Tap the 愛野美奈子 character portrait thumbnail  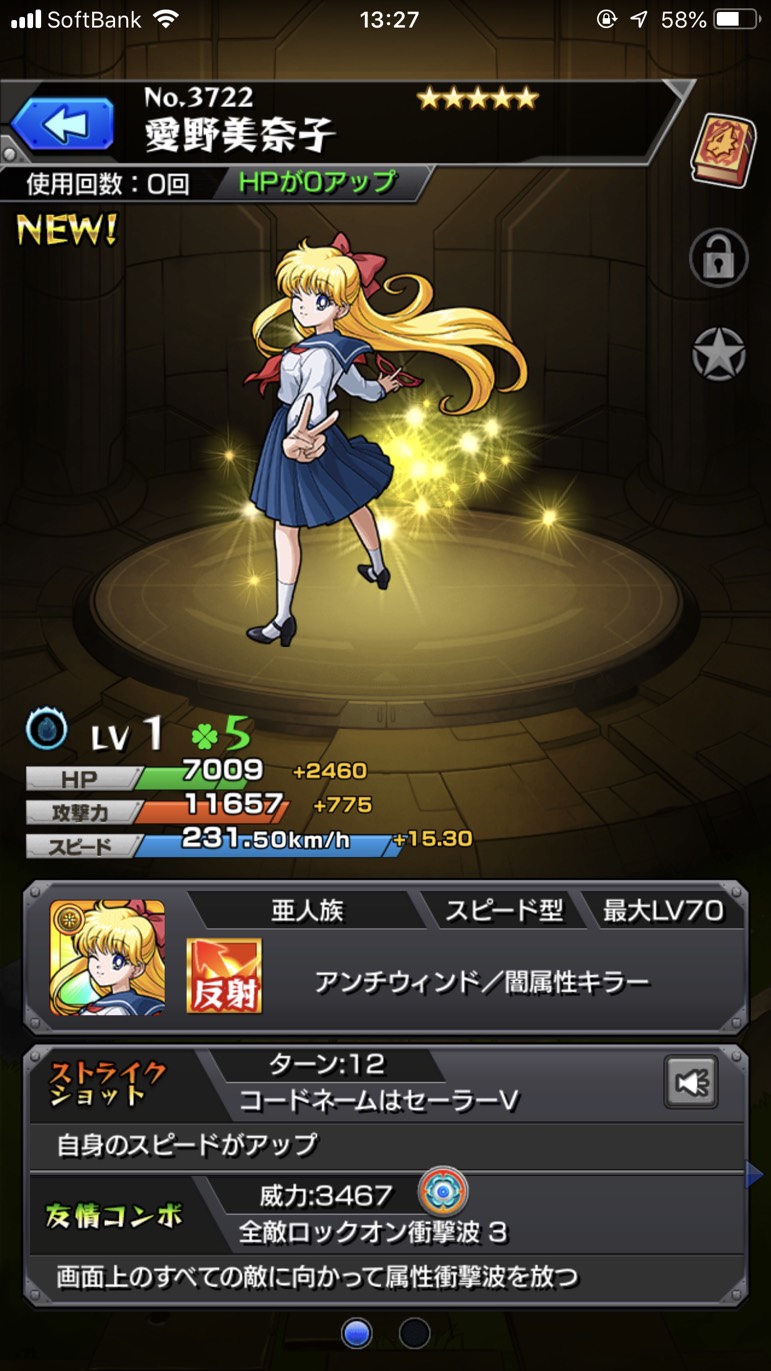107,958
